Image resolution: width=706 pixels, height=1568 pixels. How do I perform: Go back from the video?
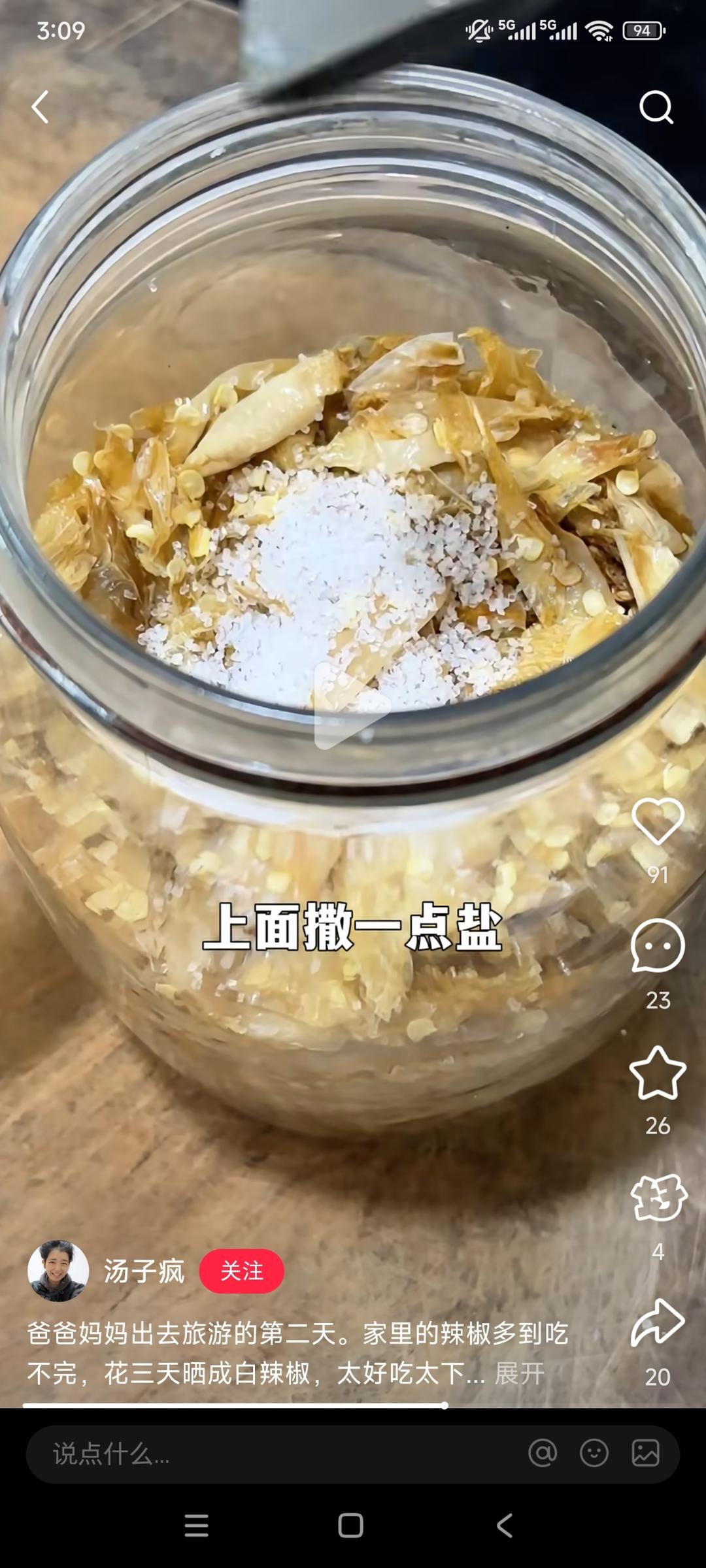coord(41,107)
